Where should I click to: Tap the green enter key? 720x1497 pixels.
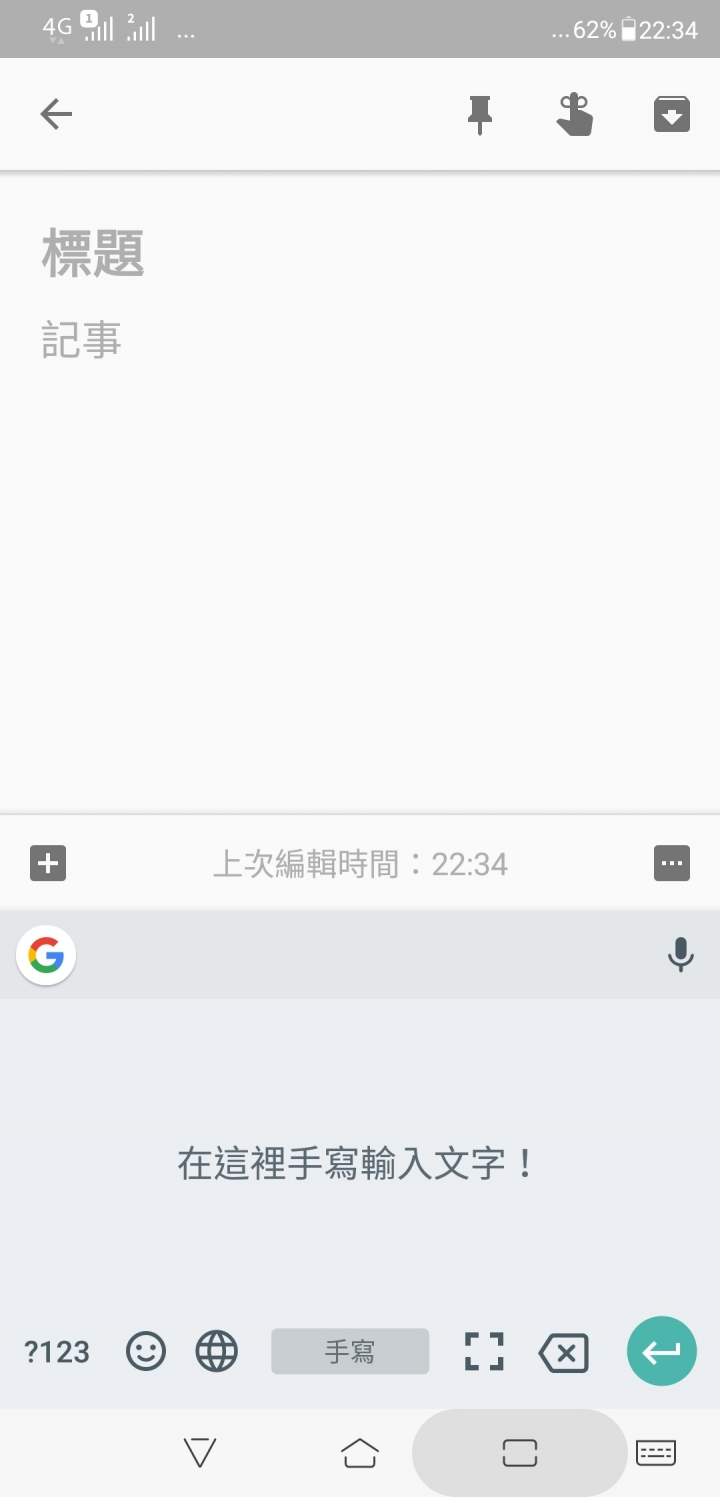[x=662, y=1351]
